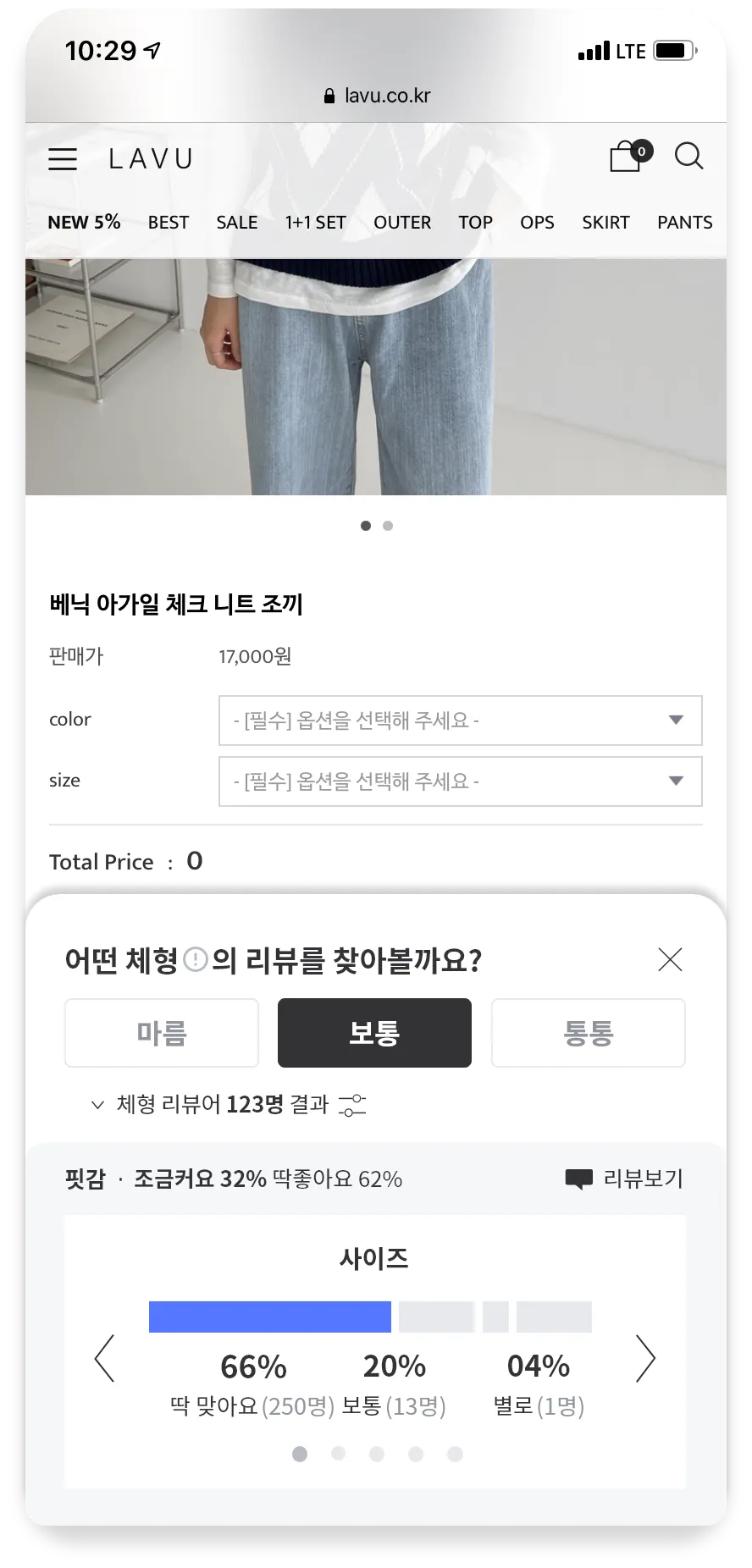Expand the color option dropdown
The image size is (752, 1568).
coord(460,721)
